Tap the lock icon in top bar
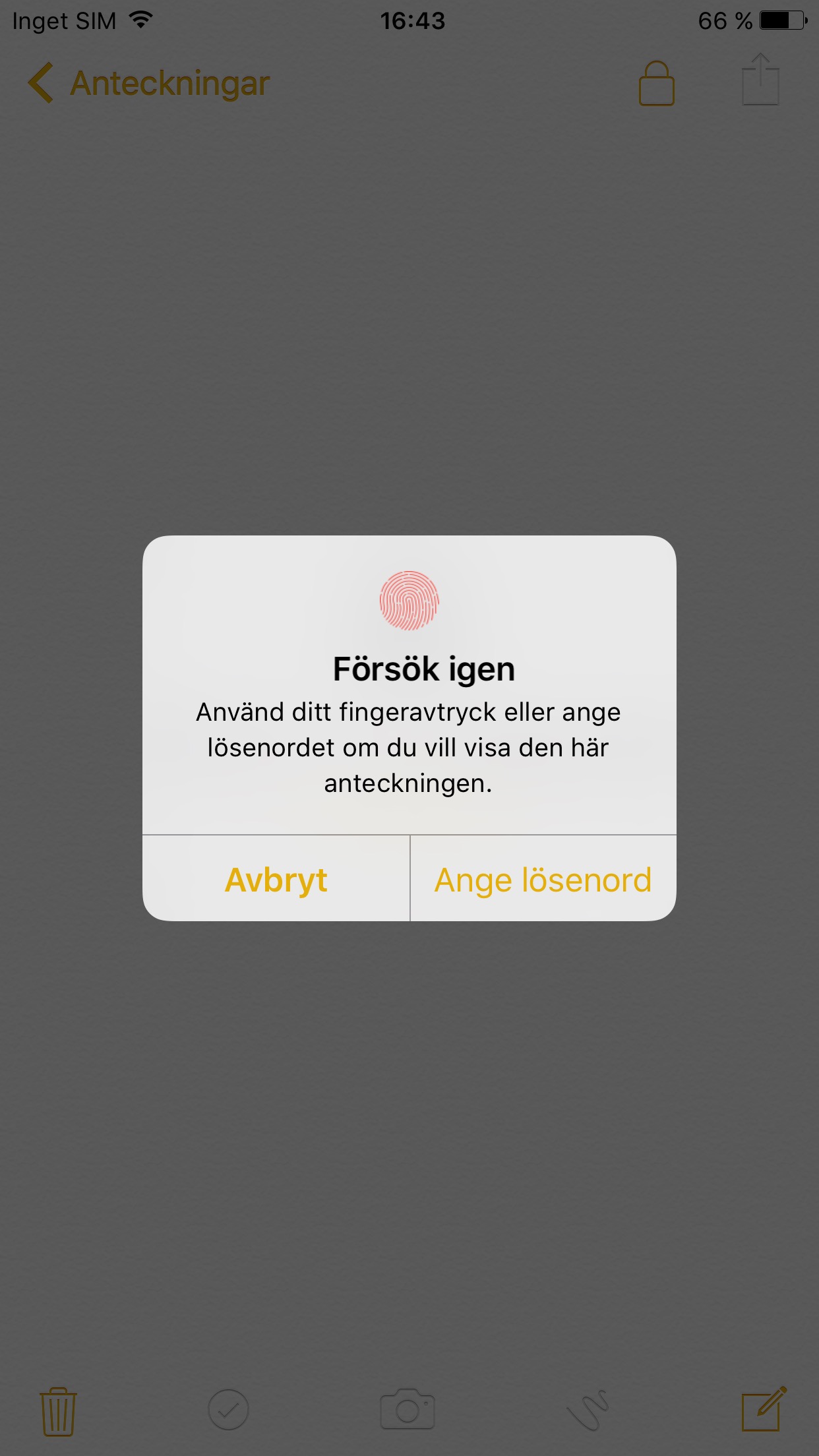Screen dimensions: 819x1456 (x=656, y=84)
